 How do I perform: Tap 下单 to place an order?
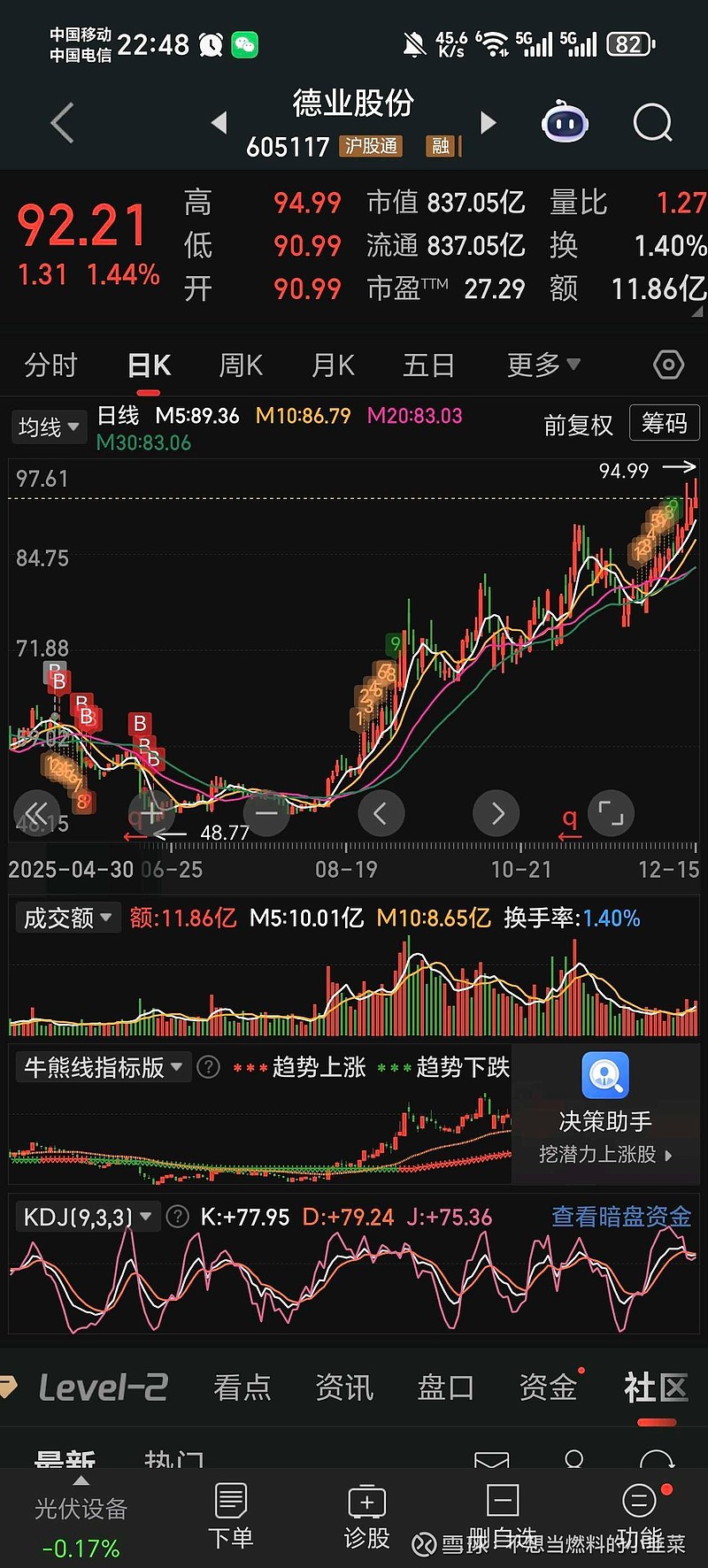[230, 1515]
